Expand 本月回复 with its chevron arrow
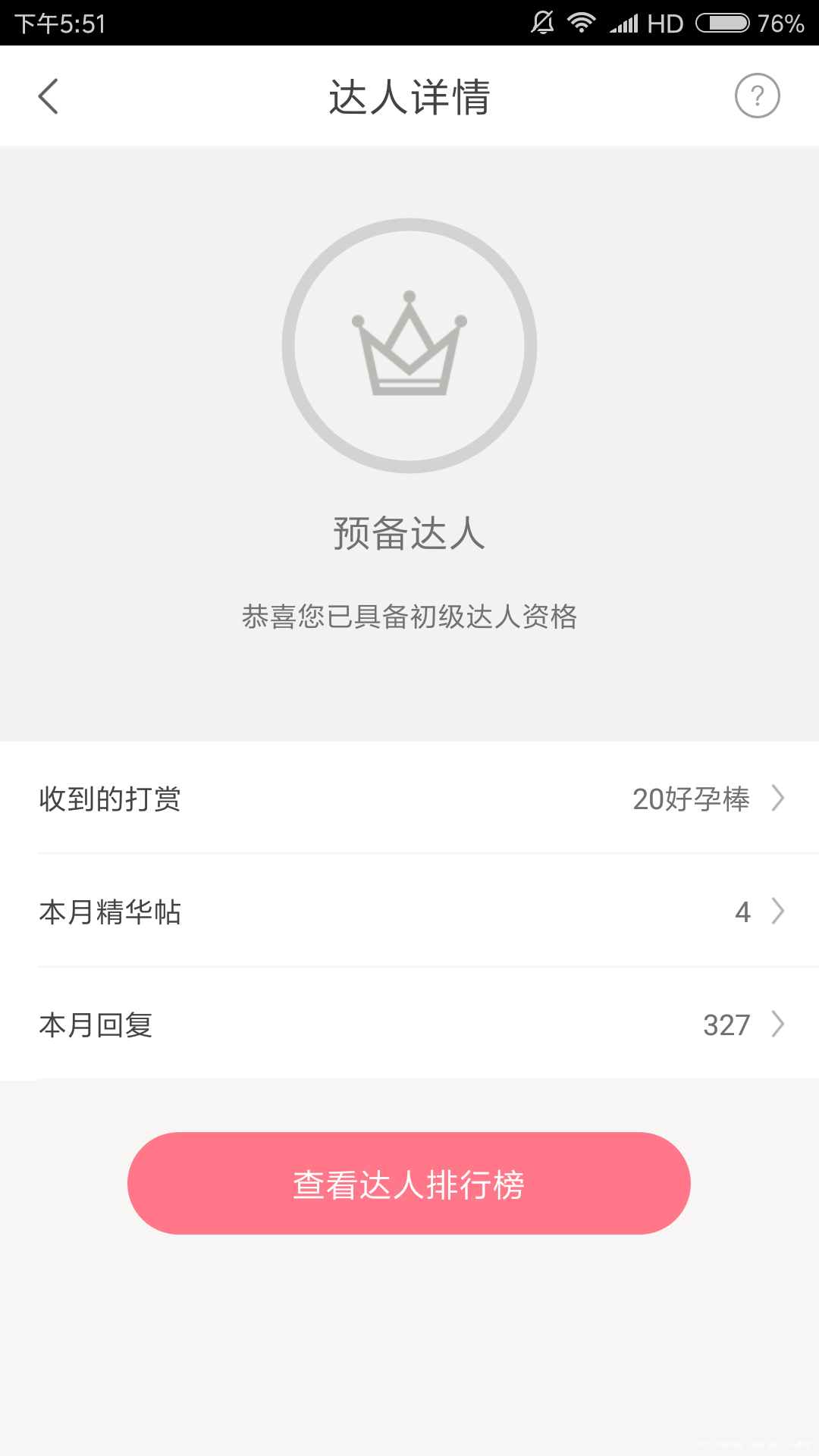 coord(778,1025)
